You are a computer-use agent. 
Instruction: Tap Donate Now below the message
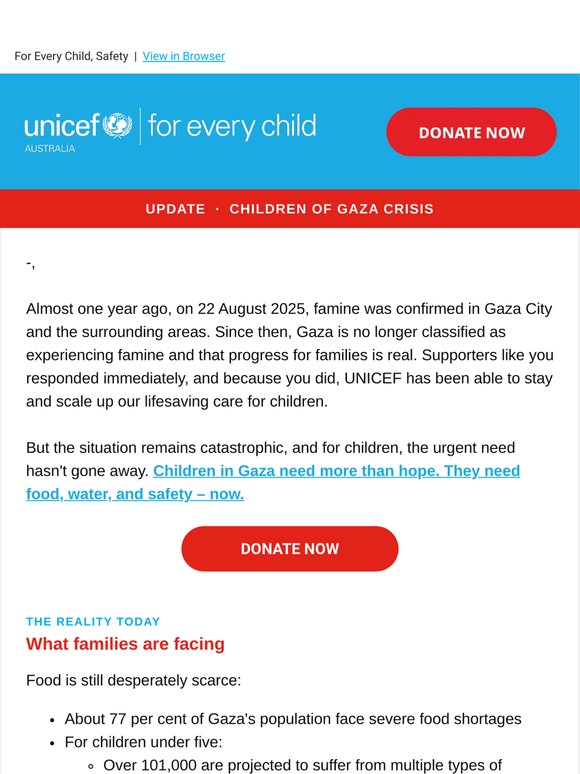click(x=290, y=548)
